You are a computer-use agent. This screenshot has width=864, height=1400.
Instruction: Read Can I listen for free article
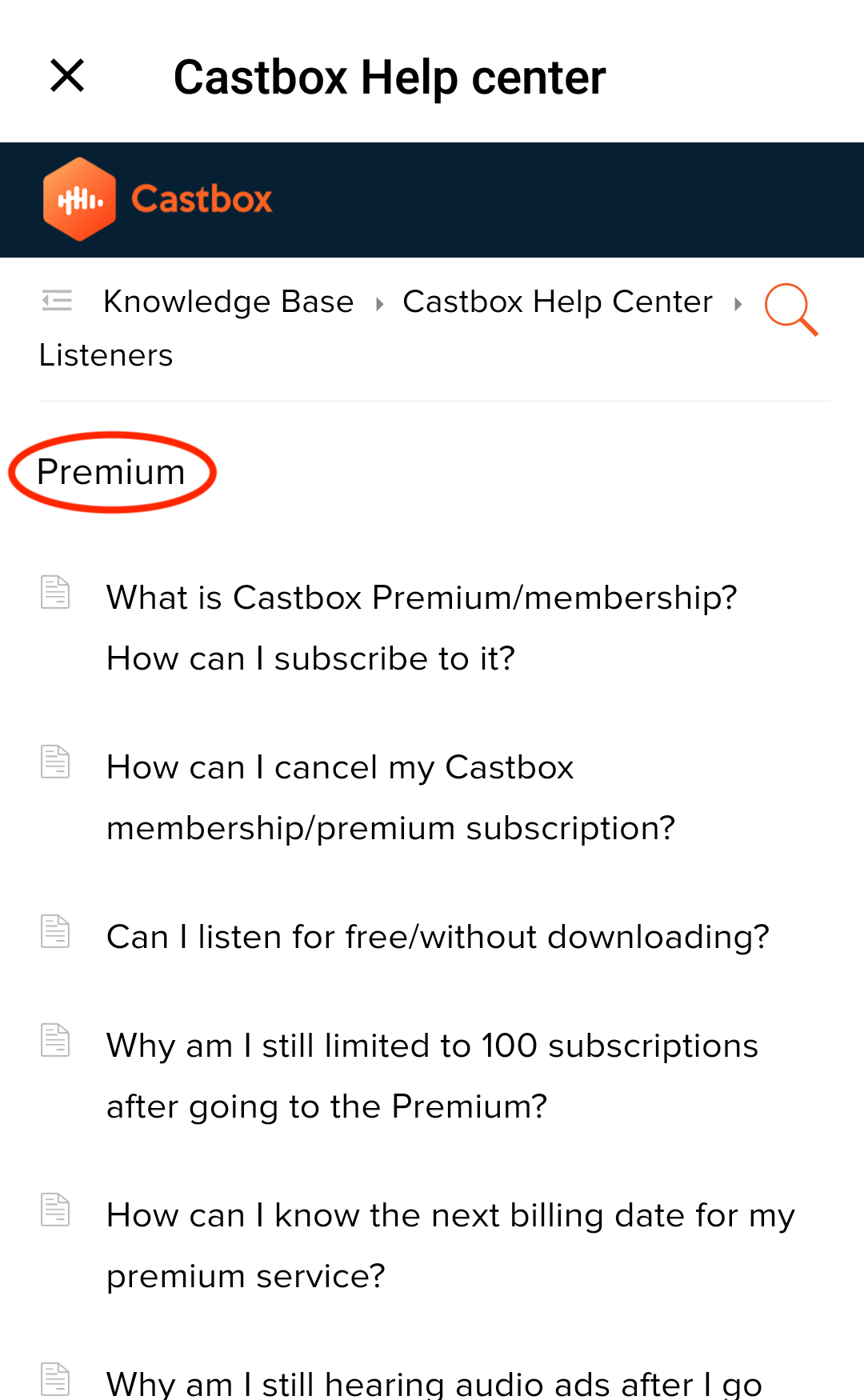[438, 937]
